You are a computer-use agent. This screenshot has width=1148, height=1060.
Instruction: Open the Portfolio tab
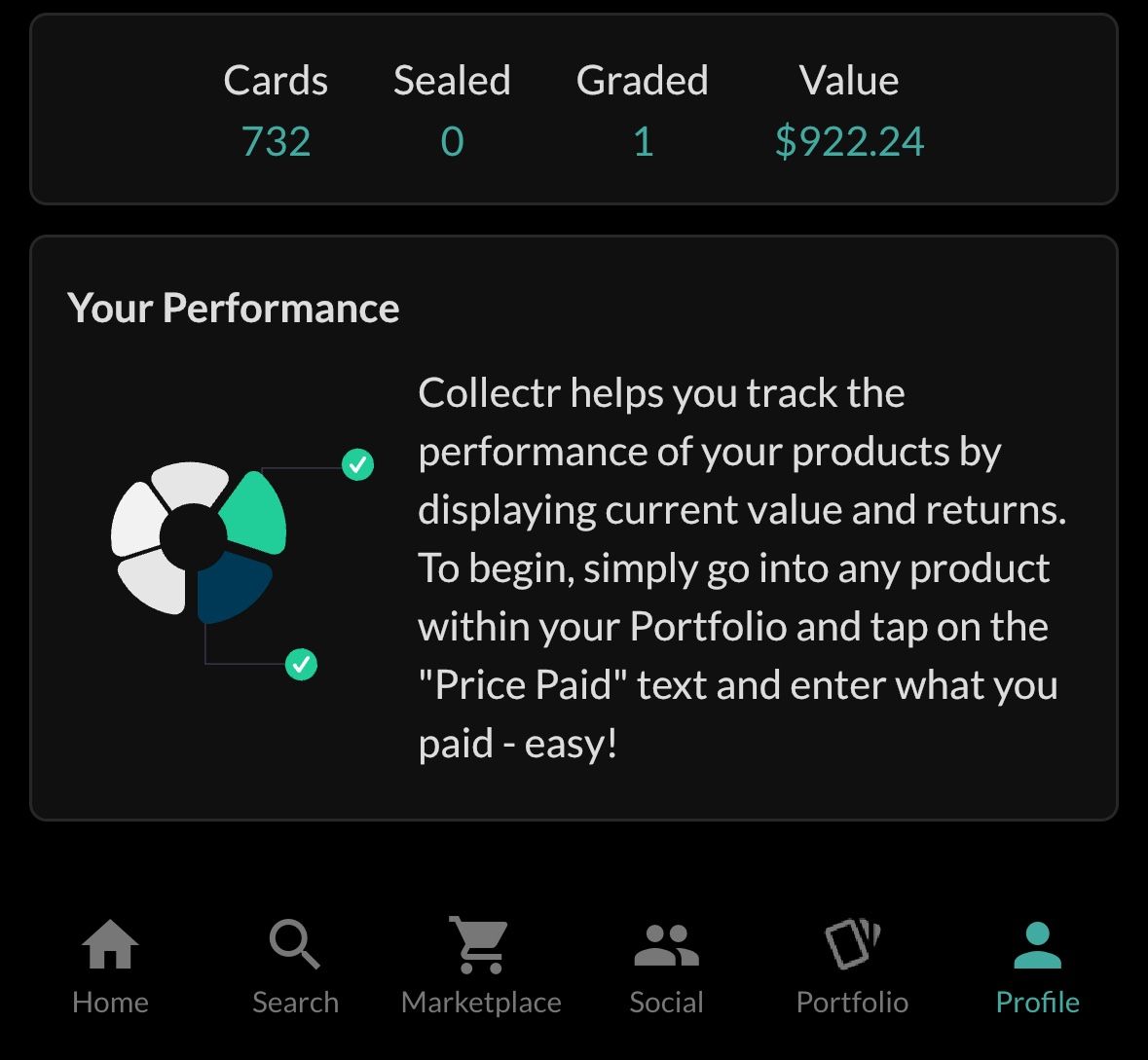click(x=852, y=967)
